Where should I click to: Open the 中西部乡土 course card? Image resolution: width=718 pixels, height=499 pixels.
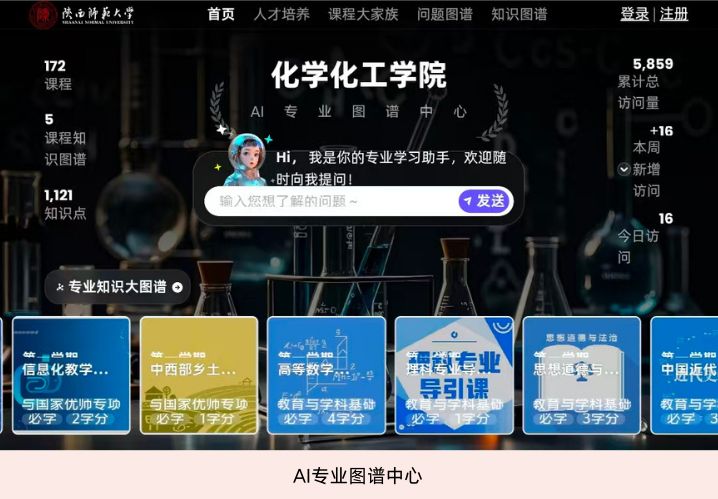point(199,375)
